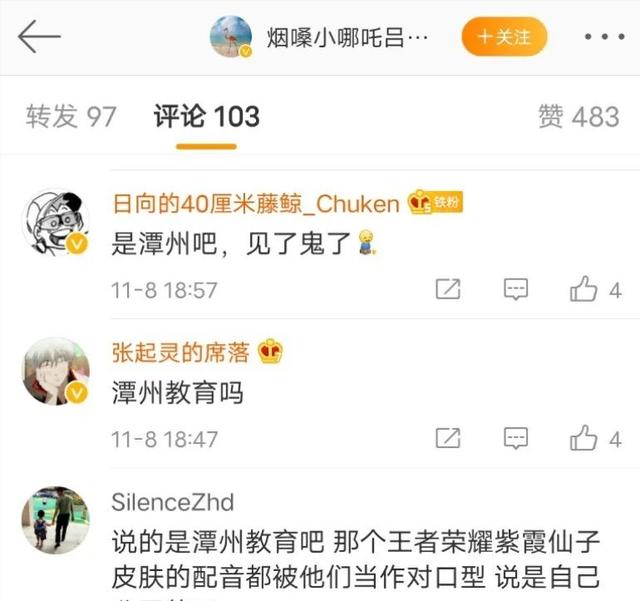Open the three-dot overflow menu
This screenshot has width=640, height=601.
tap(604, 38)
